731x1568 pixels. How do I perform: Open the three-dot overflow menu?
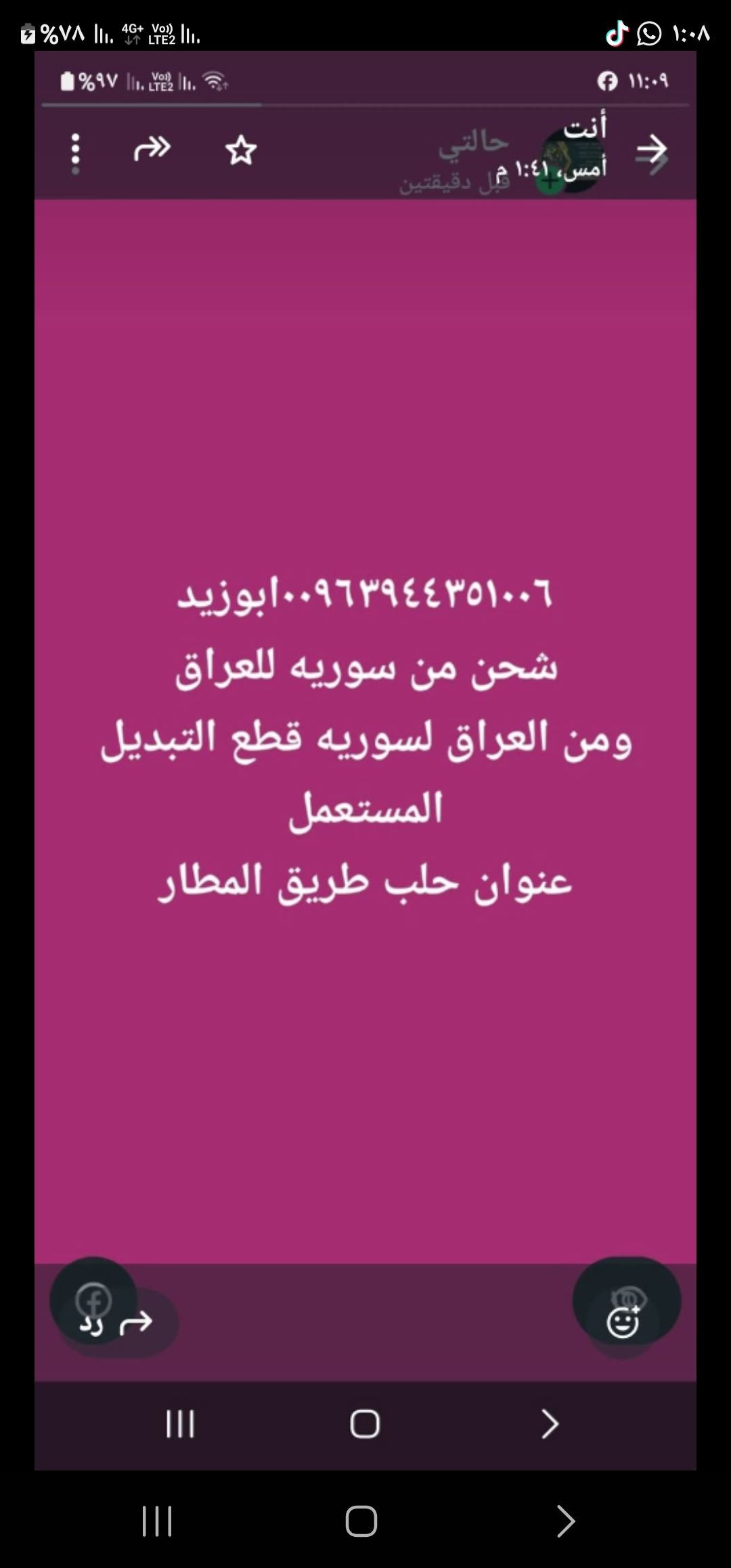click(75, 152)
